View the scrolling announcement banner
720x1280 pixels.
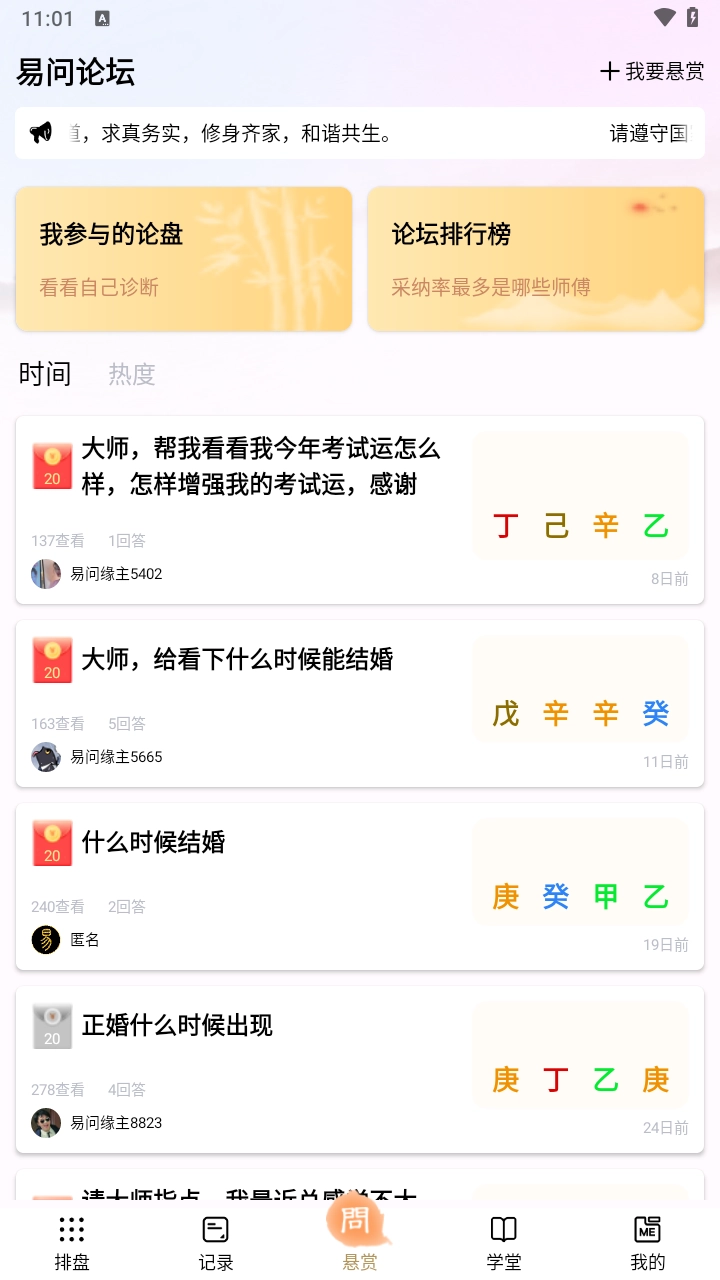tap(360, 133)
